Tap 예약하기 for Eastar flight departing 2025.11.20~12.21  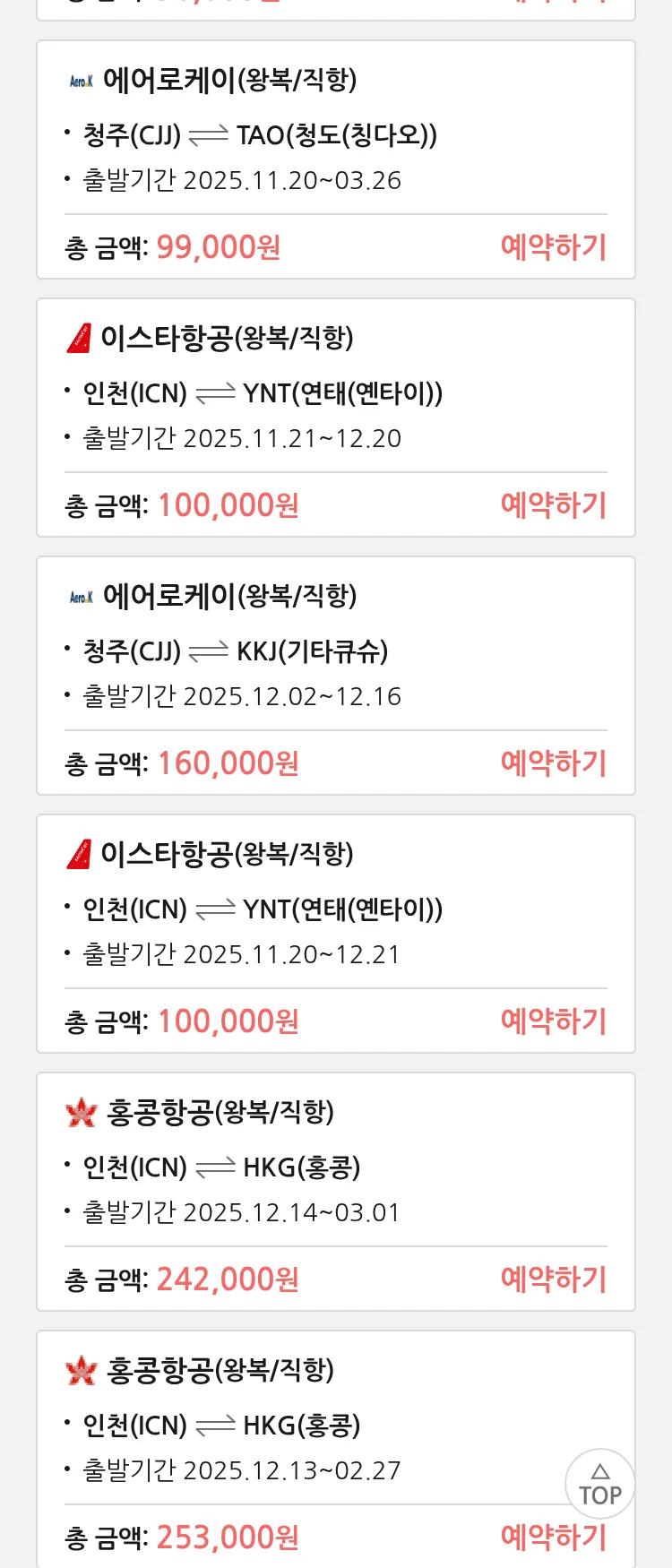pyautogui.click(x=553, y=1021)
